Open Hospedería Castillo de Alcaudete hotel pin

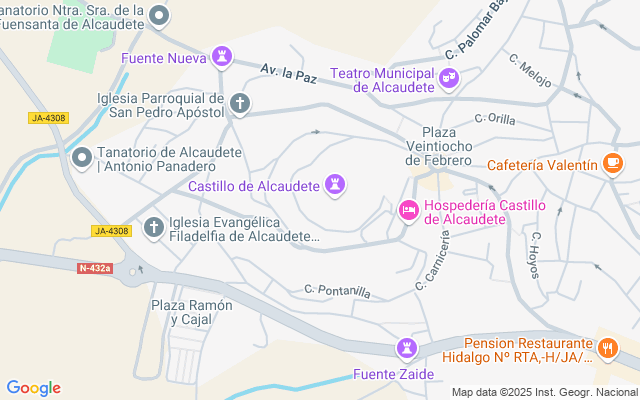[408, 211]
